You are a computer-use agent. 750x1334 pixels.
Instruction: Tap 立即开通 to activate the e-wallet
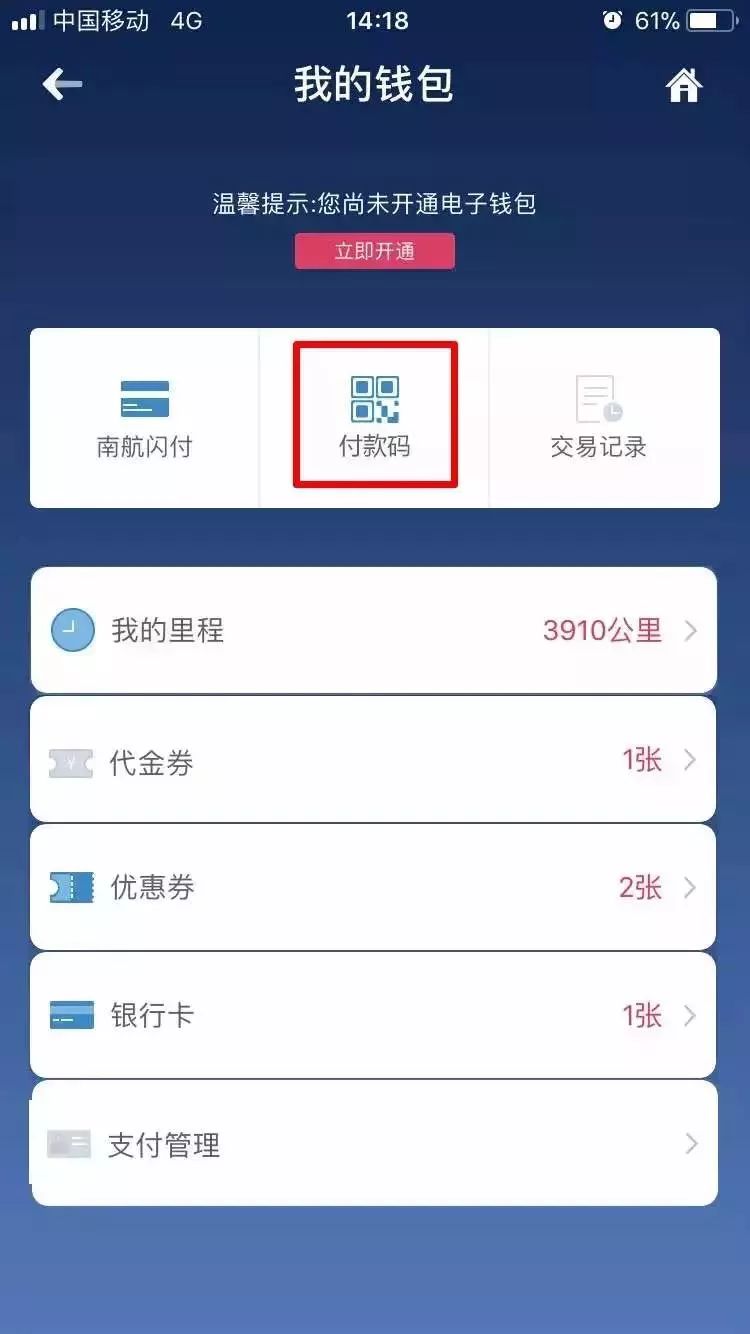coord(375,251)
